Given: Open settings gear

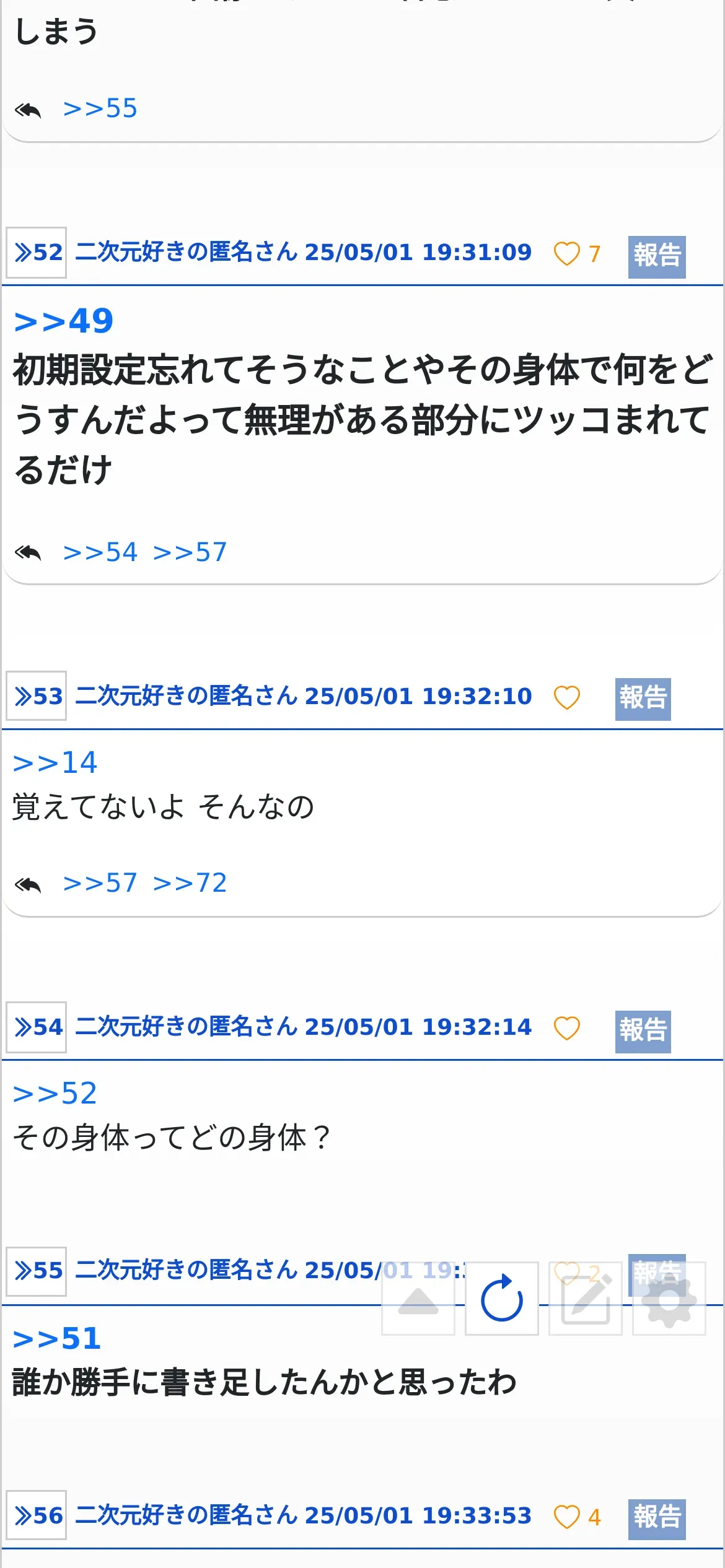Looking at the screenshot, I should click(x=669, y=1299).
